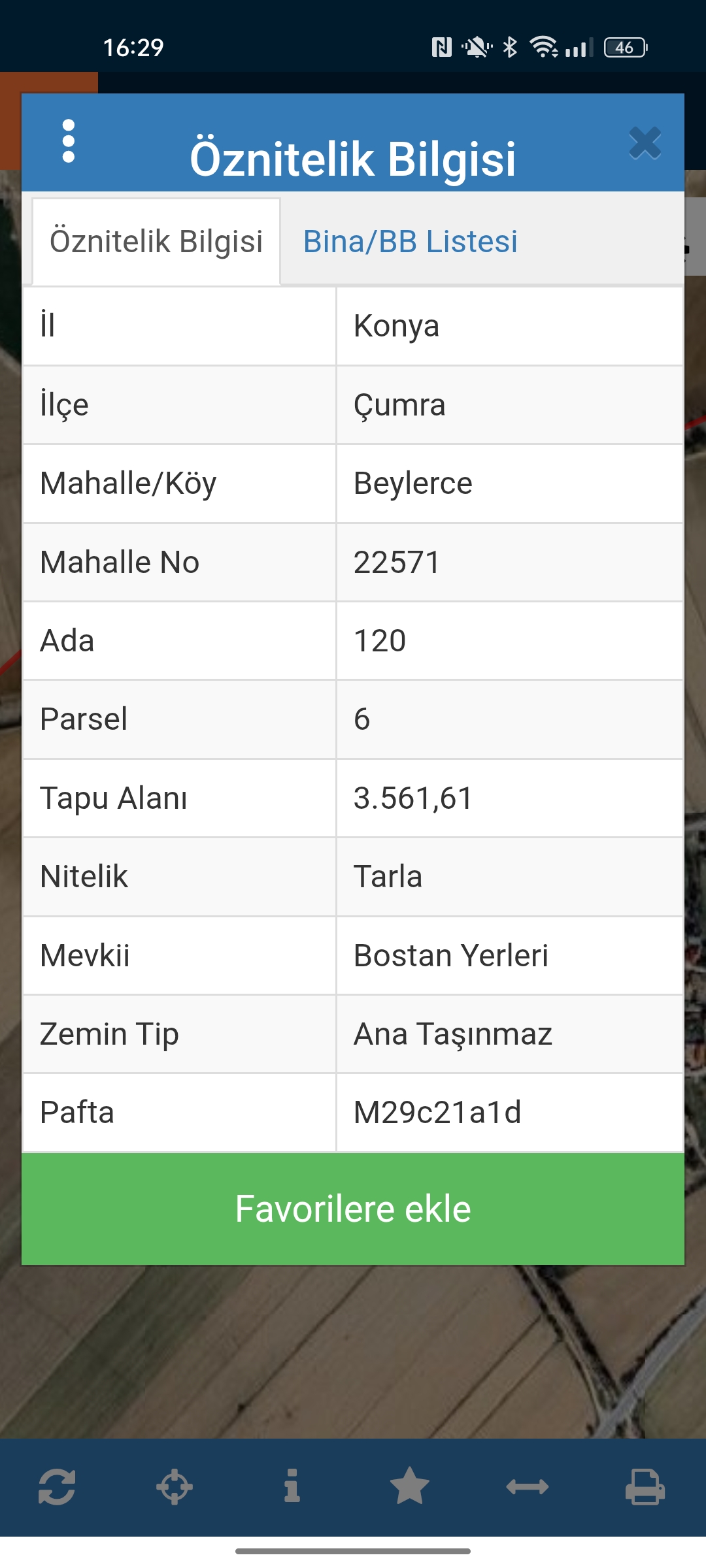Viewport: 706px width, 1568px height.
Task: Select the Öznitelik Bilgisi tab
Action: click(156, 242)
